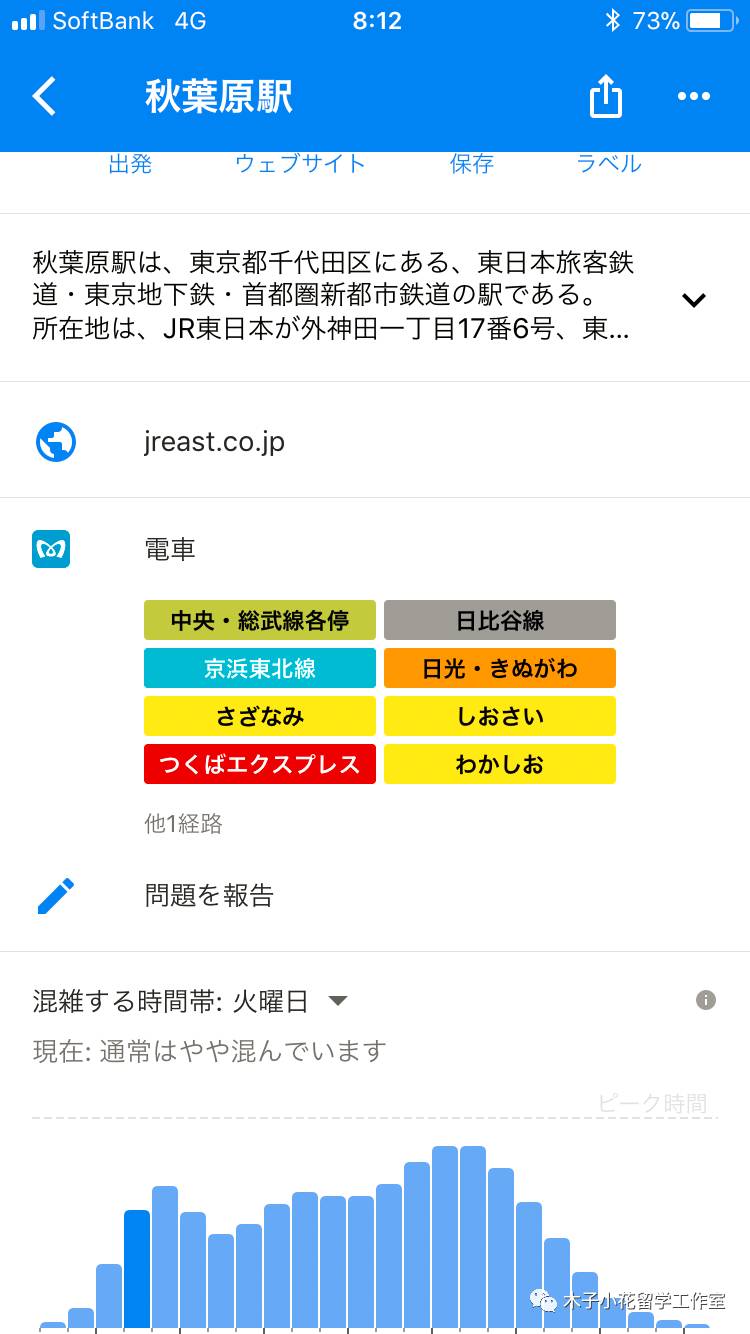Share Akihabara Station via the share icon
Screen dimensions: 750x1334
click(x=606, y=96)
